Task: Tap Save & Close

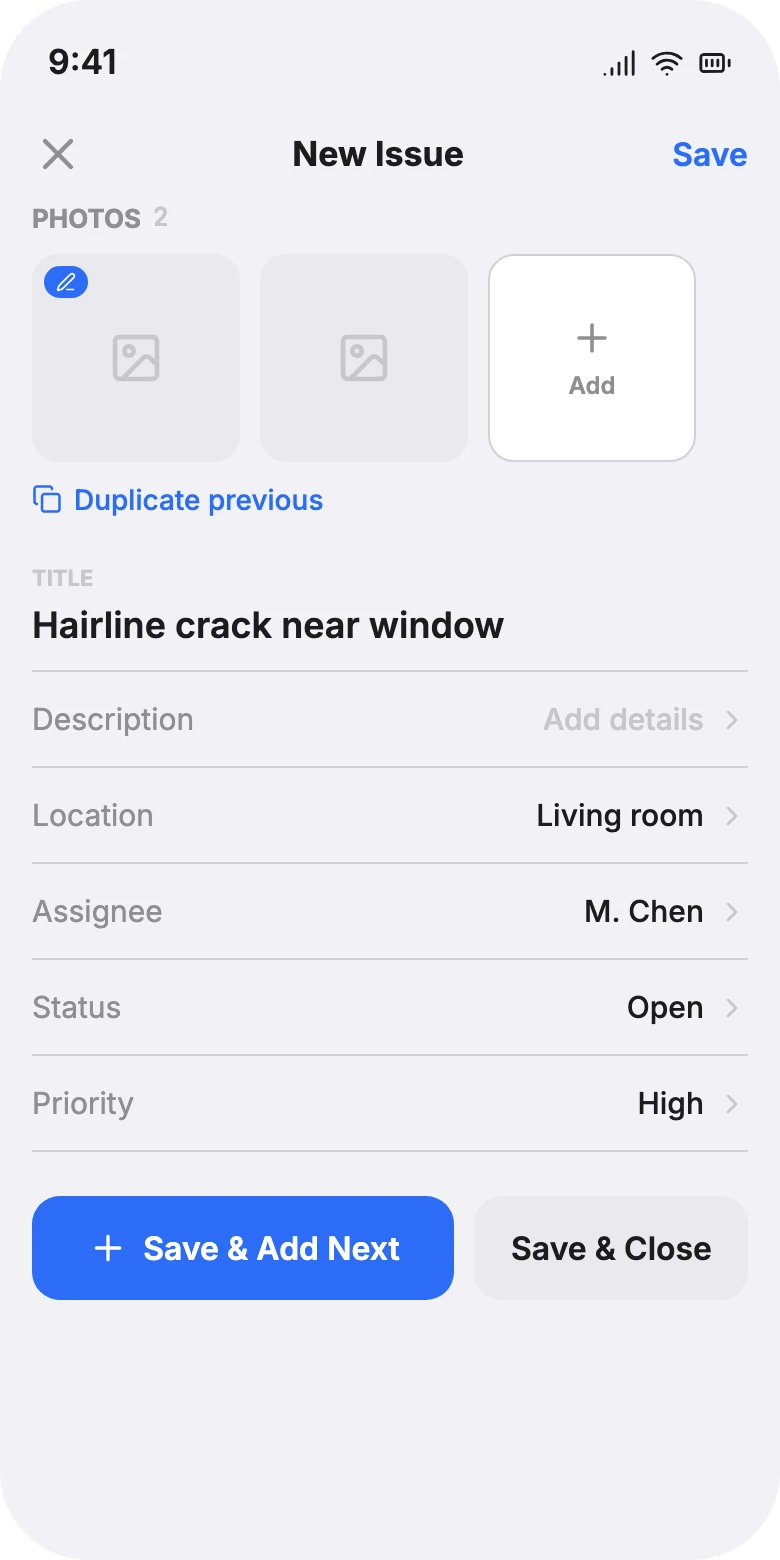Action: coord(611,1248)
